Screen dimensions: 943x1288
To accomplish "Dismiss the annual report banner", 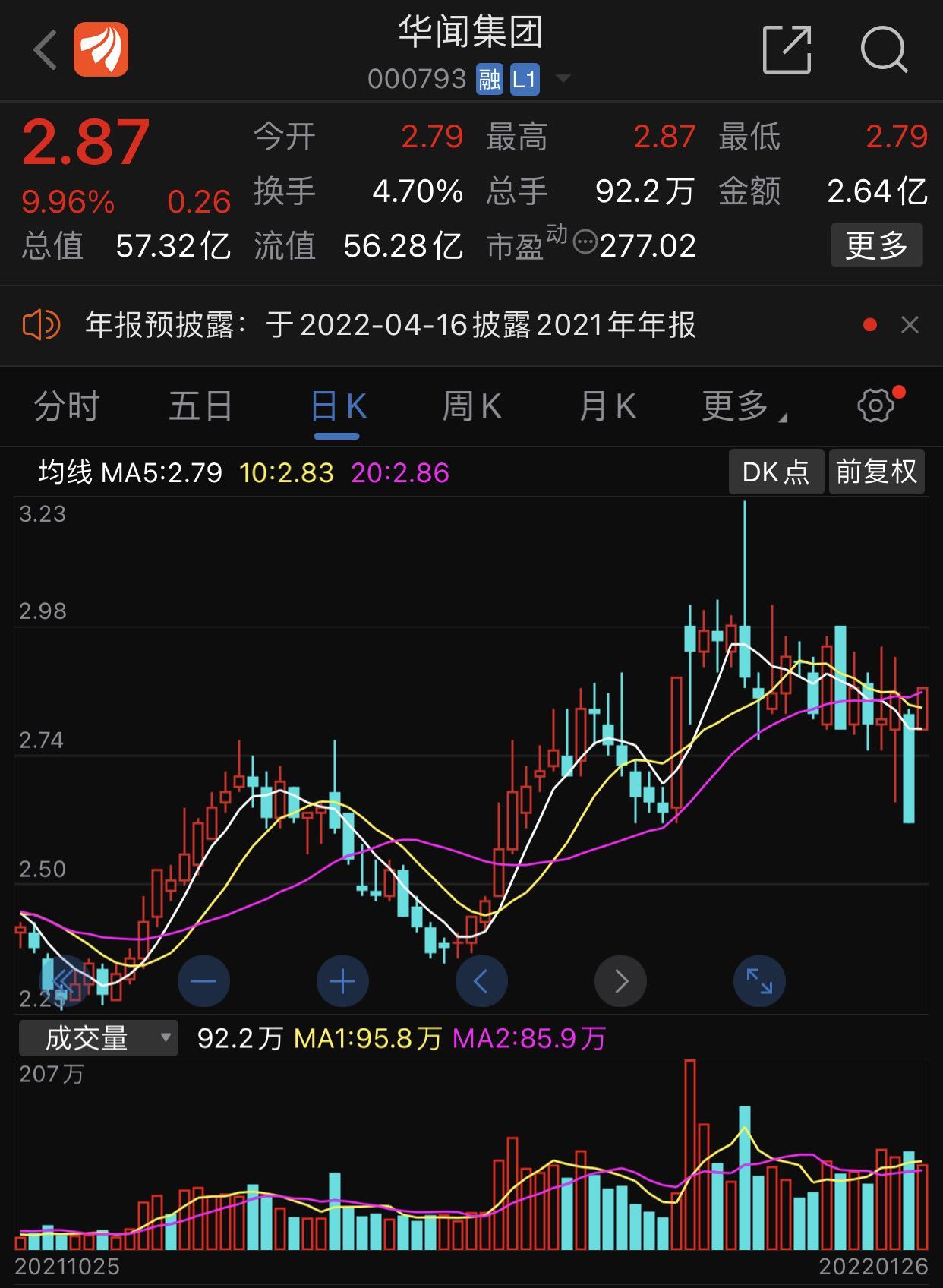I will [910, 325].
